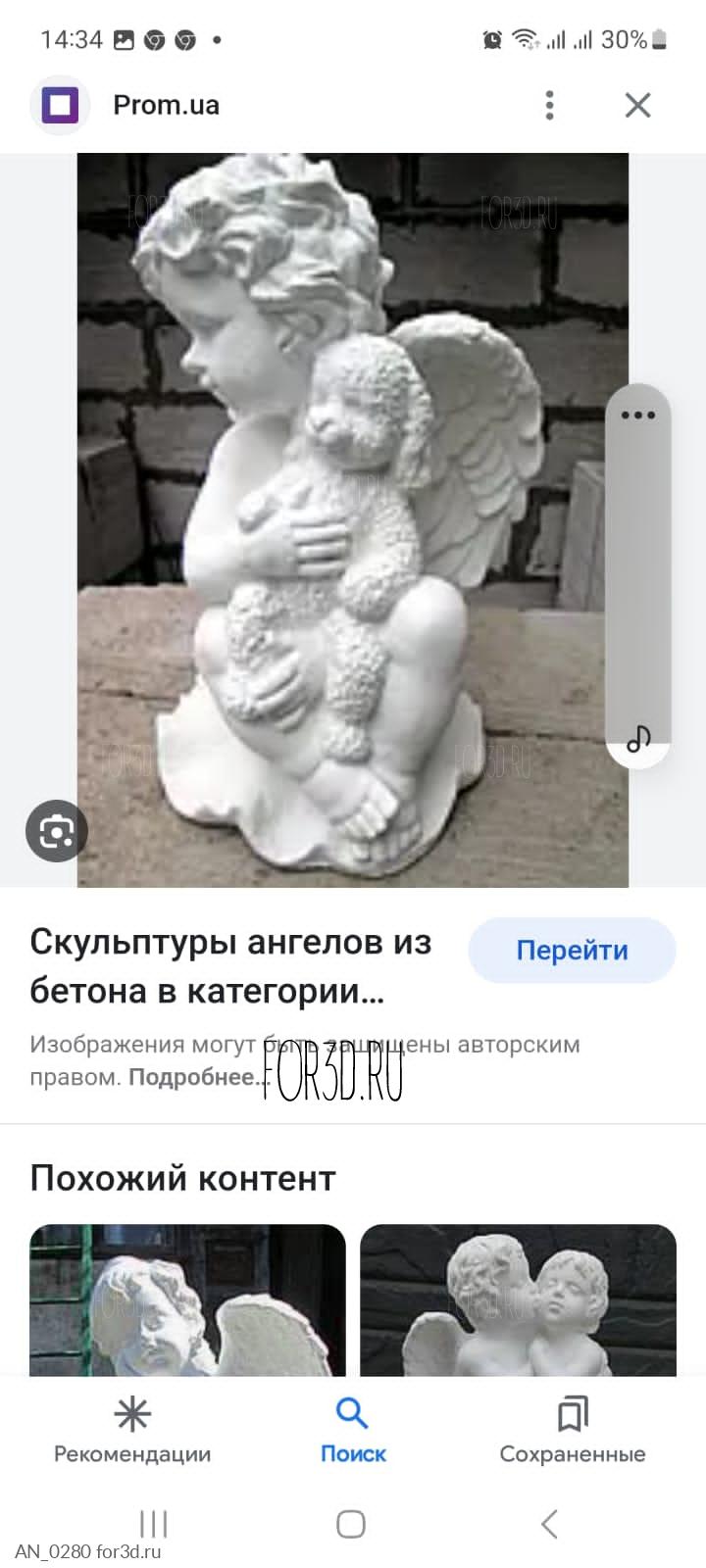The height and width of the screenshot is (1568, 706).
Task: Open the similar image of a winged angel
Action: (x=187, y=1300)
